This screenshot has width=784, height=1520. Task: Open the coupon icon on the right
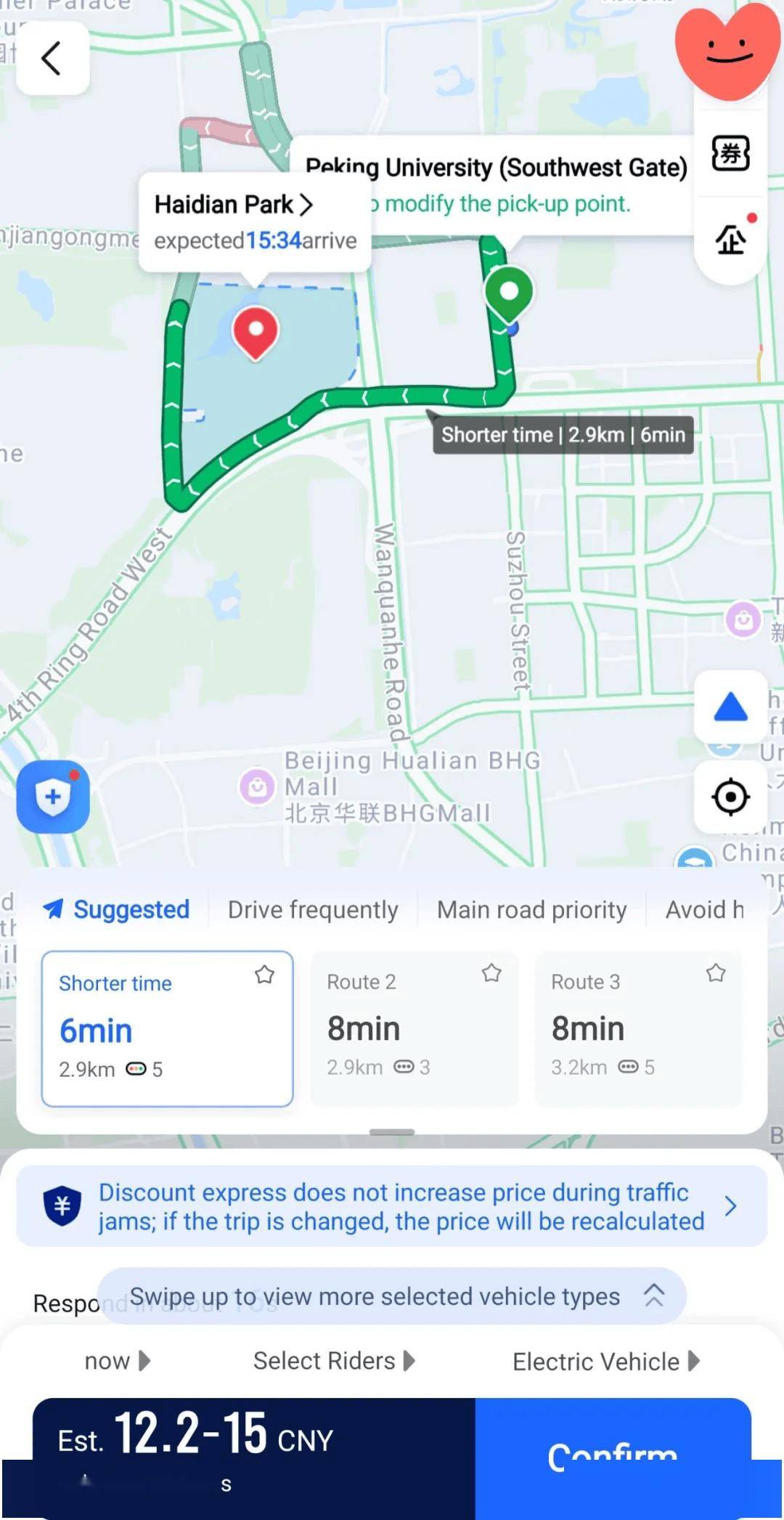pyautogui.click(x=730, y=153)
